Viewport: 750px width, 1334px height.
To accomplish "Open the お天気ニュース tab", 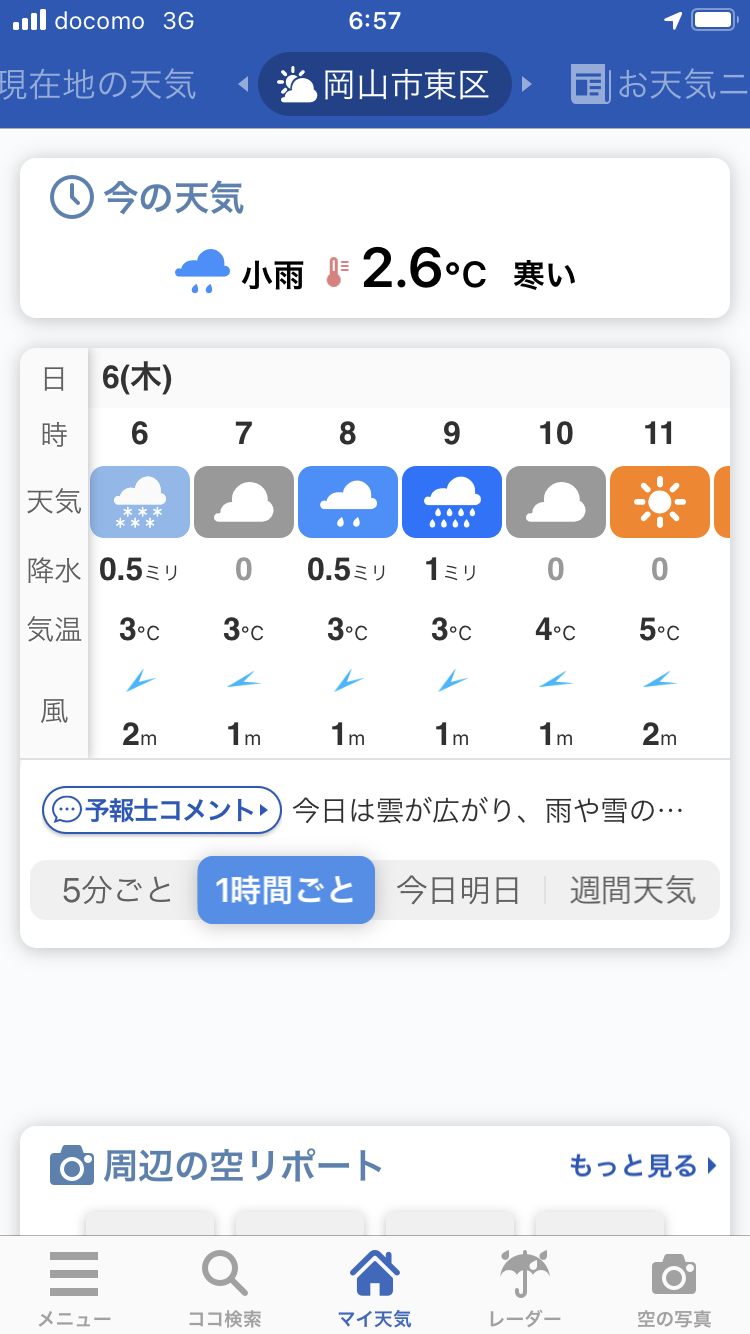I will tap(660, 84).
